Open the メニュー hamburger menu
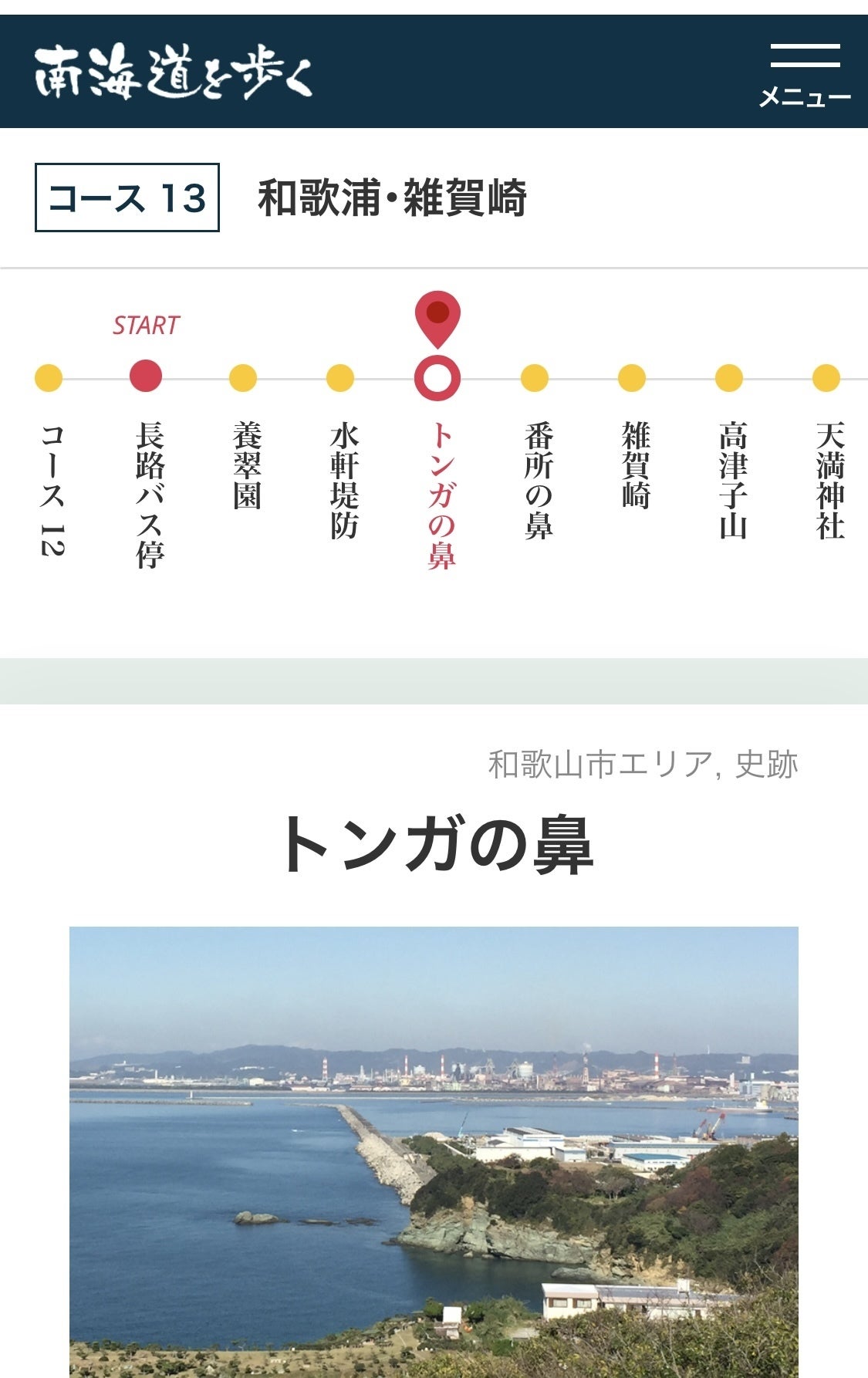Image resolution: width=868 pixels, height=1378 pixels. point(805,75)
